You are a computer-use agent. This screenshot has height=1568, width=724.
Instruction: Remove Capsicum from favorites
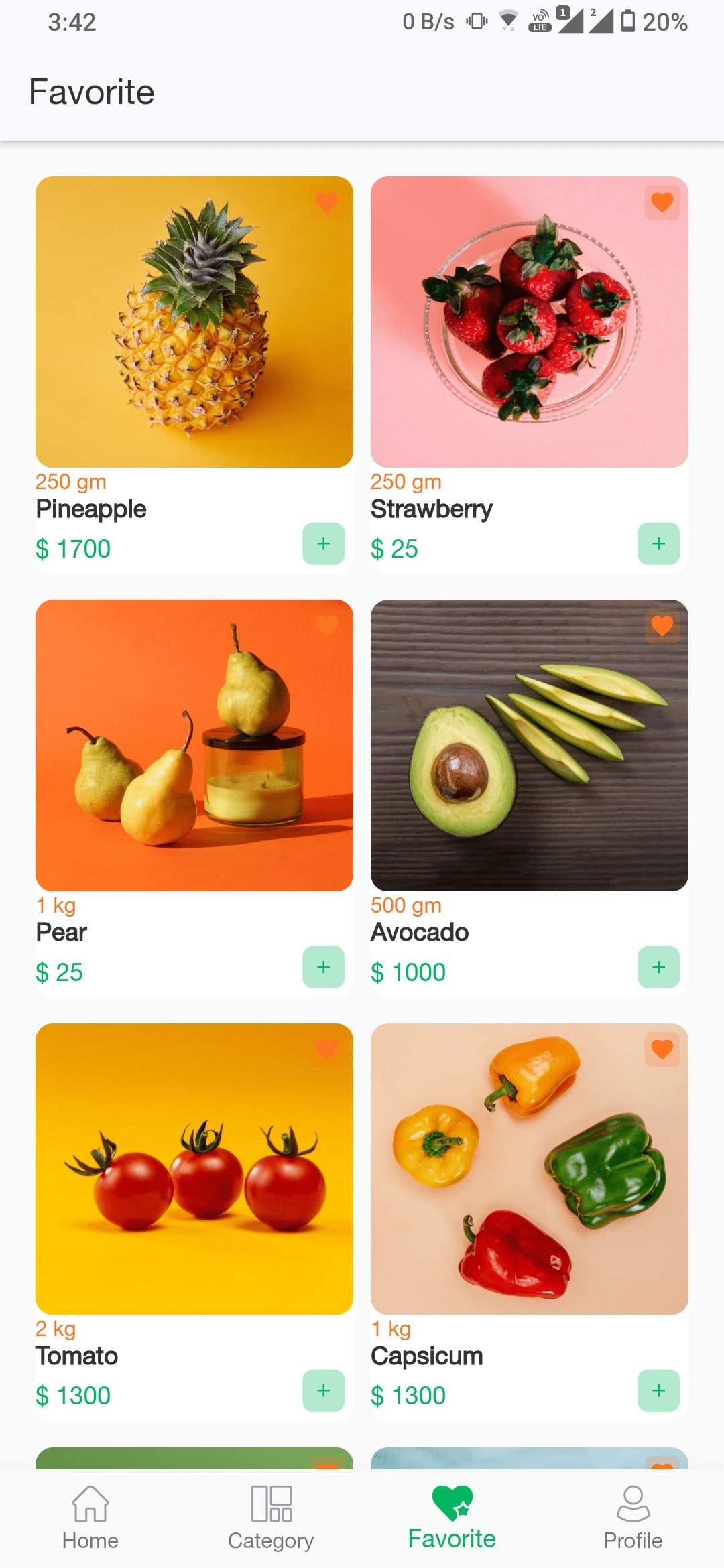pyautogui.click(x=662, y=1049)
